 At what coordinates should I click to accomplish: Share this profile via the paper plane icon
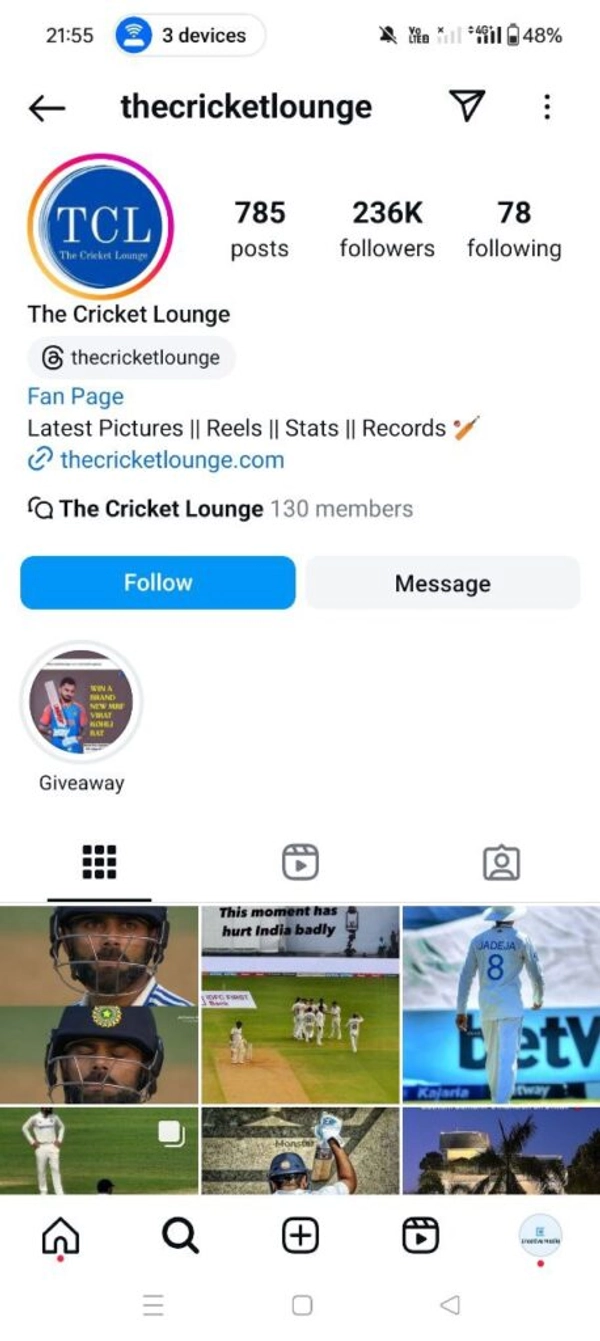click(x=467, y=107)
